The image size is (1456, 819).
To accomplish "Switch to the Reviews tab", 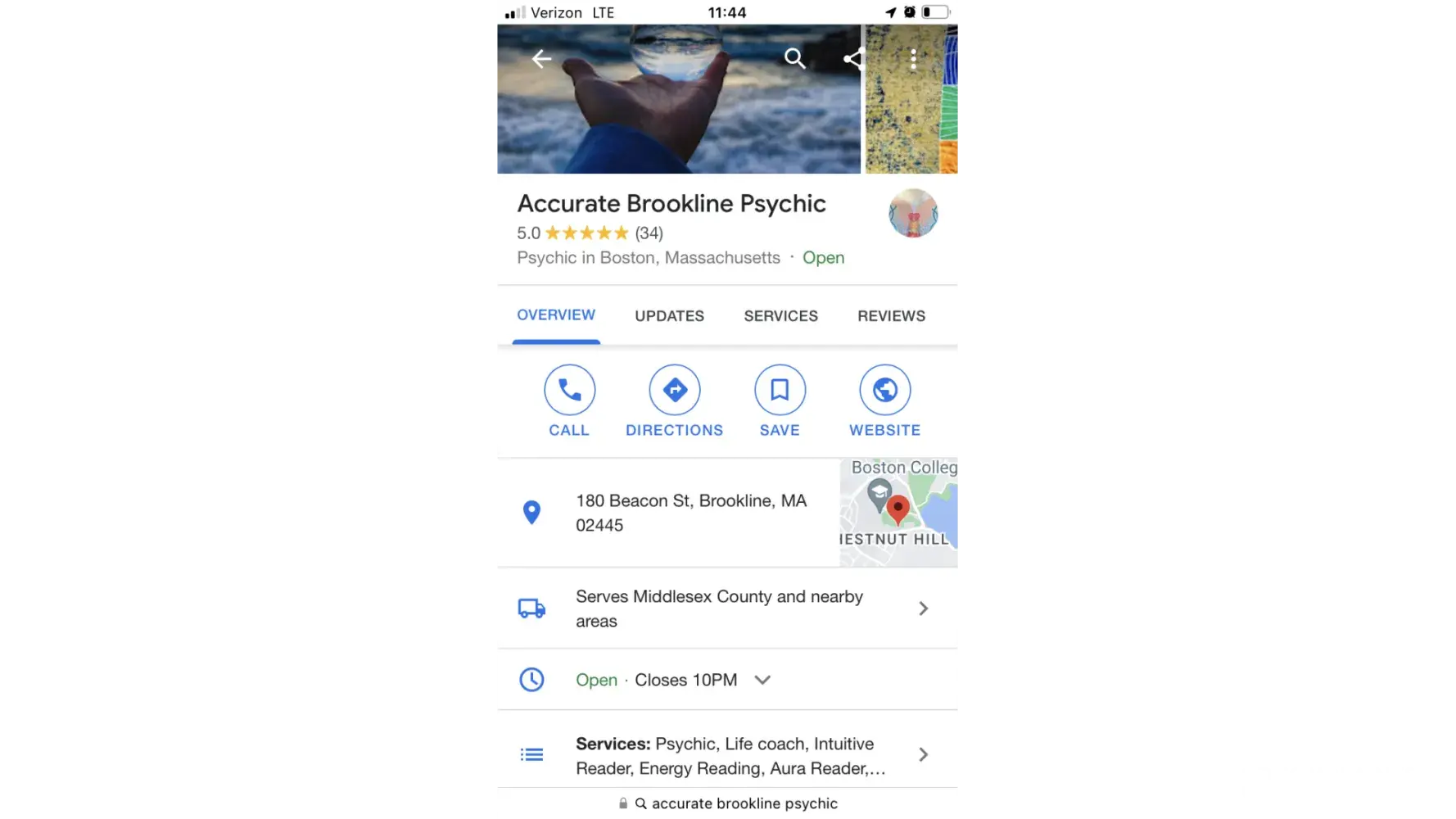I will click(x=891, y=316).
